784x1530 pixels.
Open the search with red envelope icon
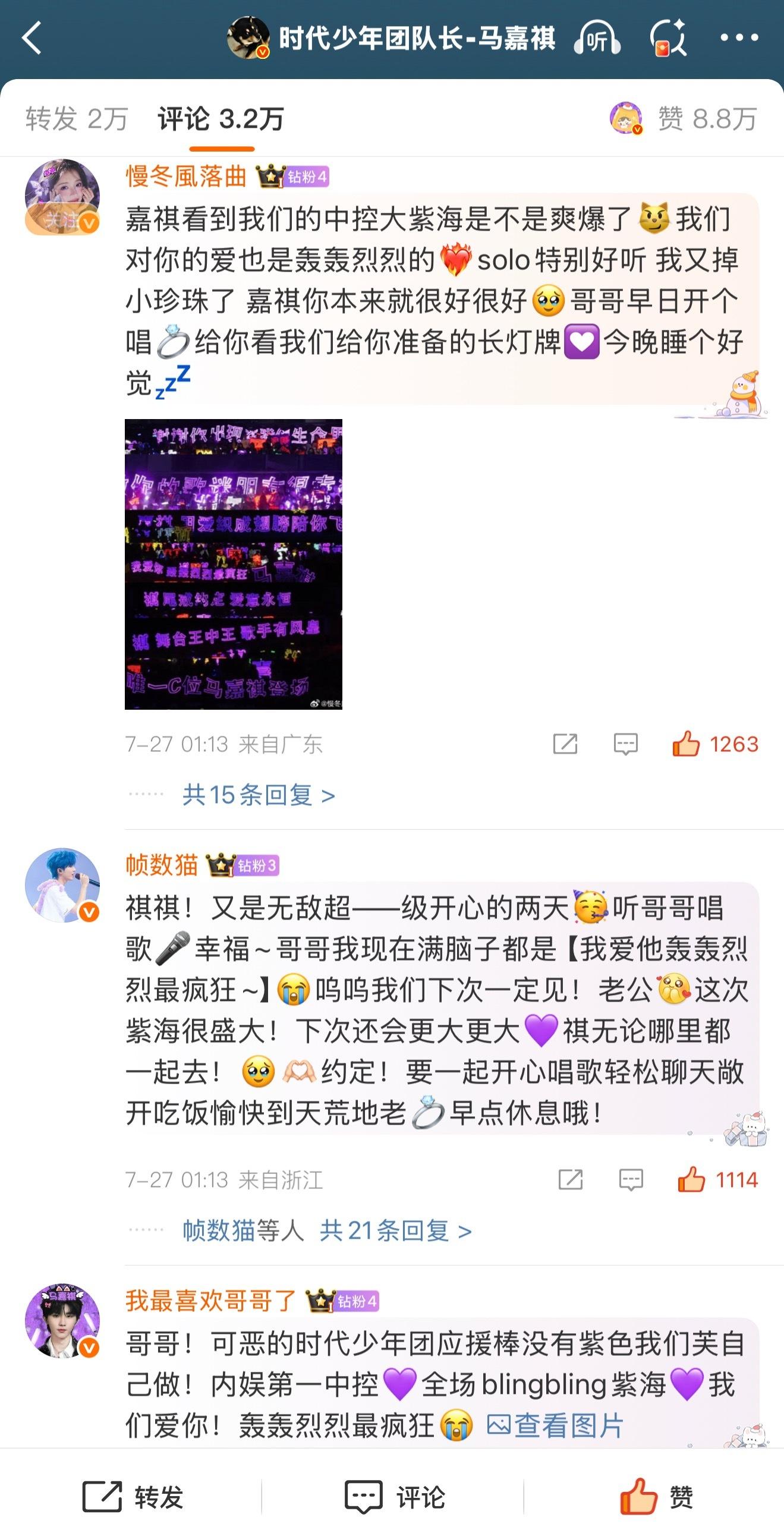click(x=668, y=39)
